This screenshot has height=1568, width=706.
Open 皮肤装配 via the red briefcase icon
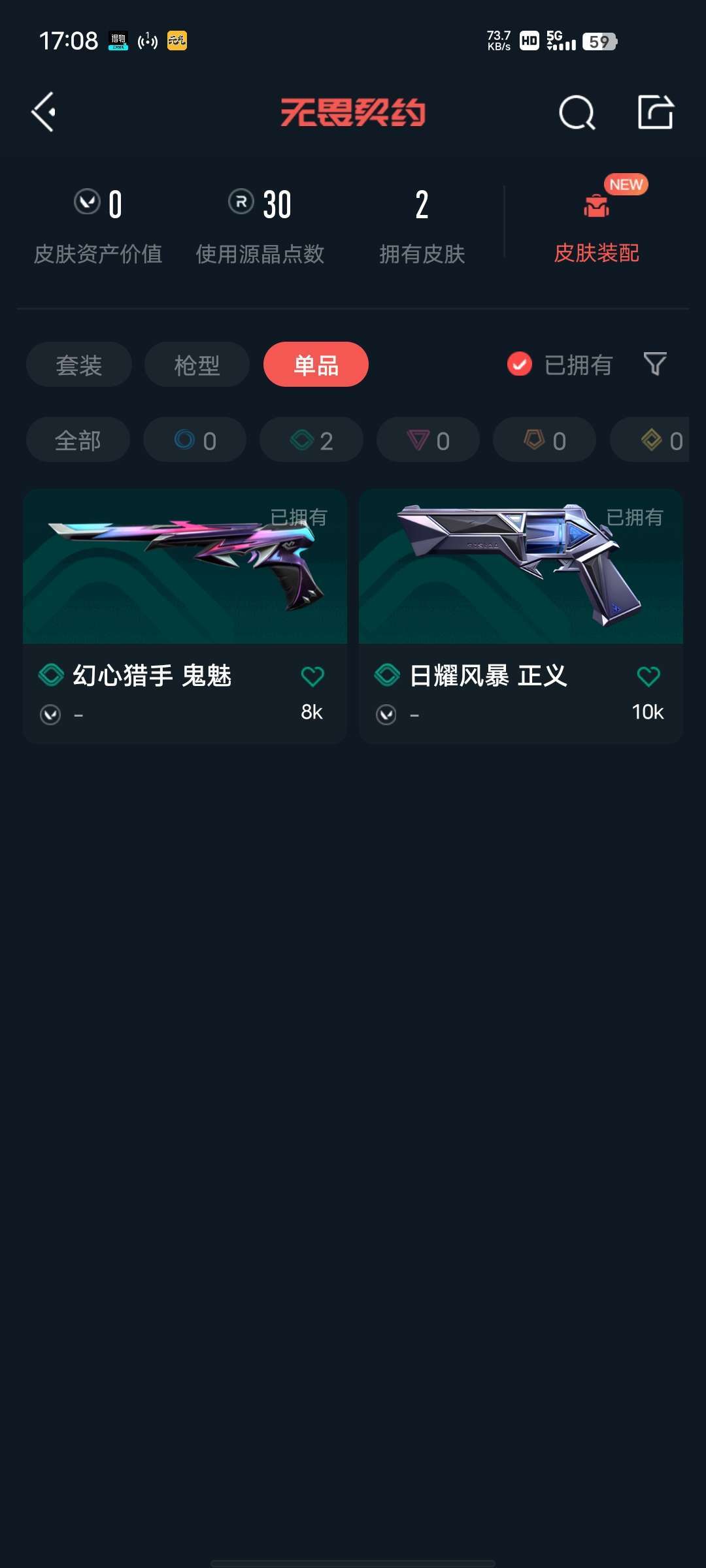pyautogui.click(x=596, y=208)
